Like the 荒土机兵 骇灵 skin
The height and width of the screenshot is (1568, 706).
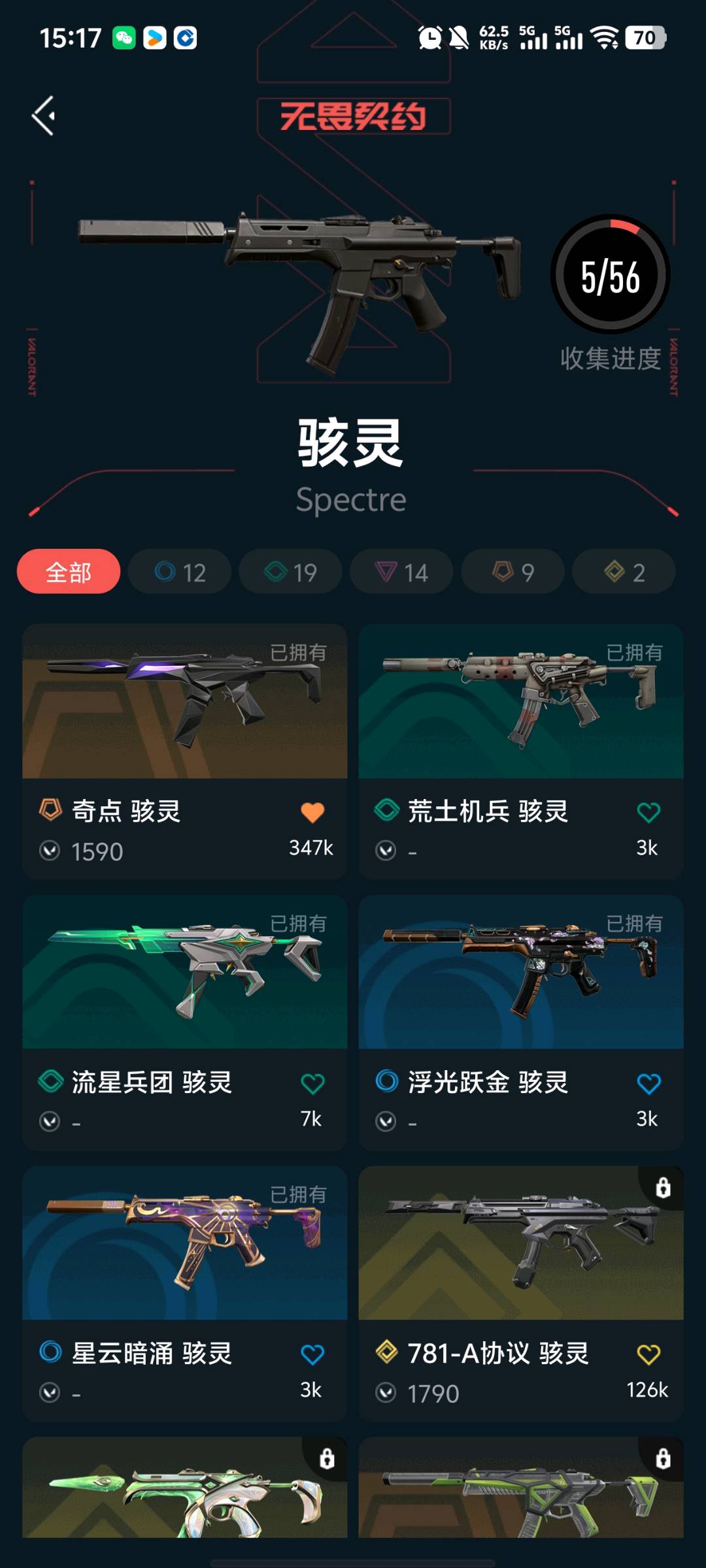click(648, 812)
